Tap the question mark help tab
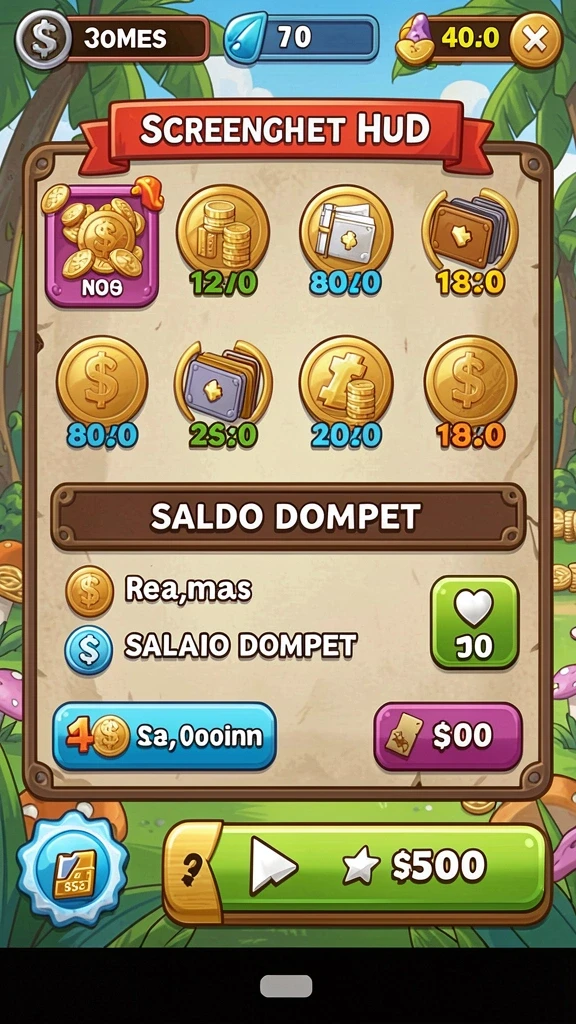576x1024 pixels. pos(192,869)
